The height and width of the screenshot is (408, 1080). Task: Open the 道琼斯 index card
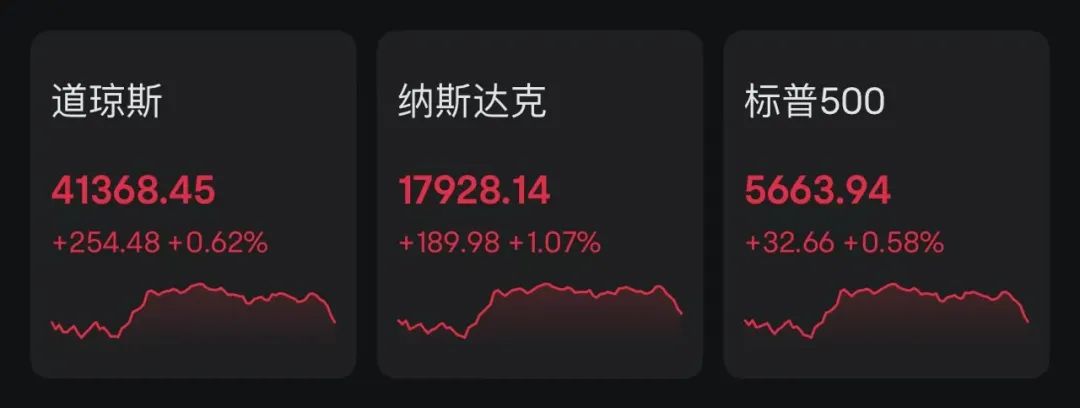[193, 205]
